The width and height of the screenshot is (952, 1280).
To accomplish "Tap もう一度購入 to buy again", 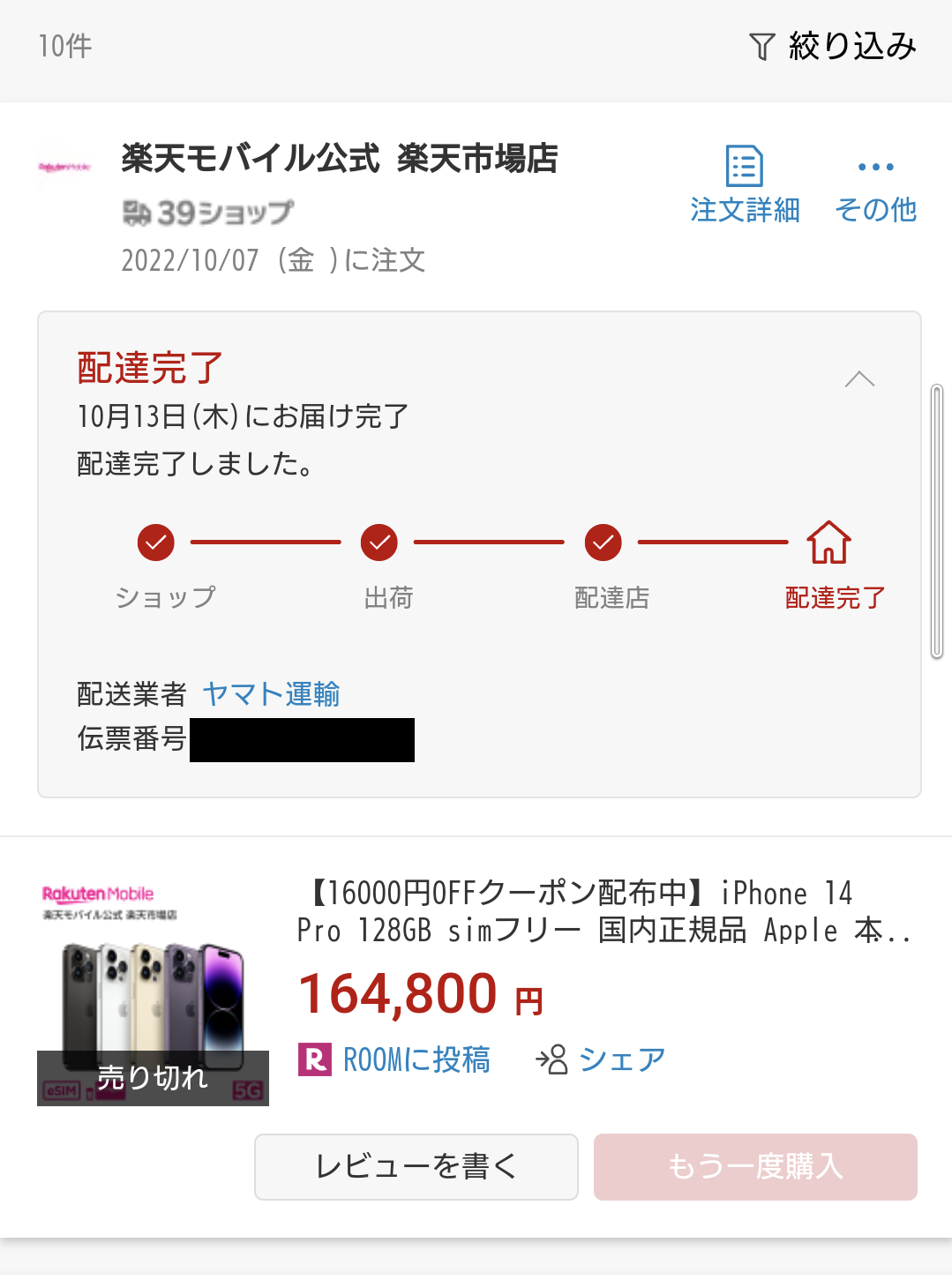I will tap(755, 1166).
